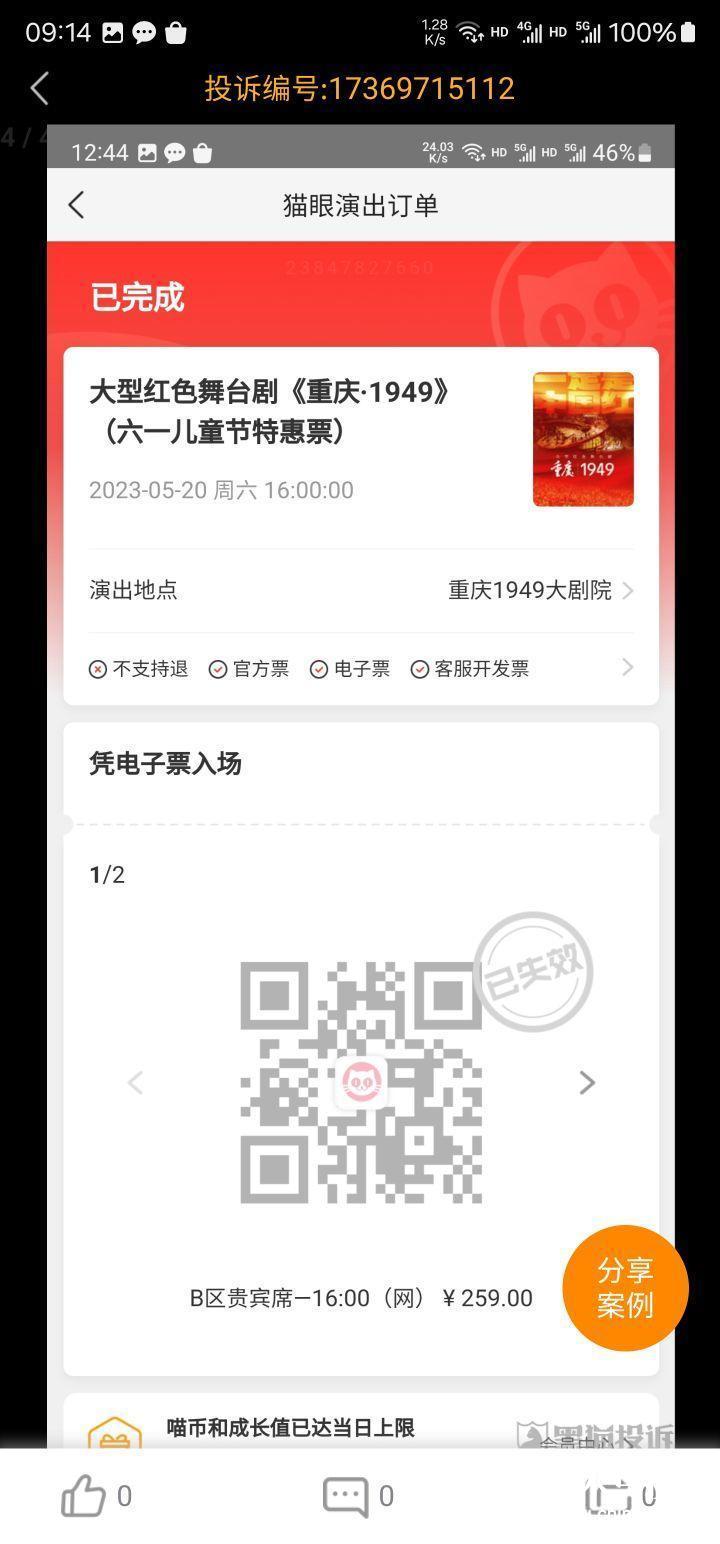Open the comments bubble icon

(x=346, y=1496)
